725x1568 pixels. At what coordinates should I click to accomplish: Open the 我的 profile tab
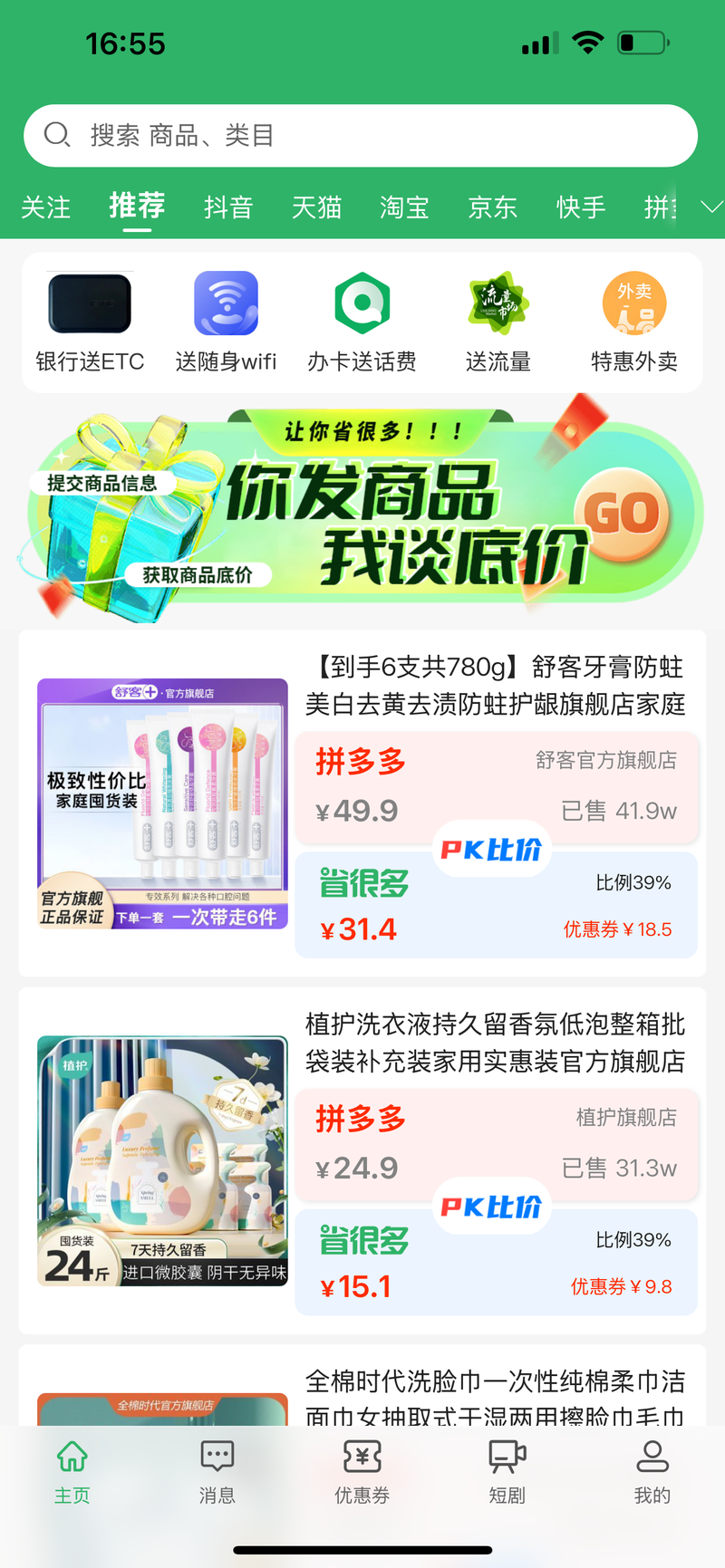point(652,1472)
